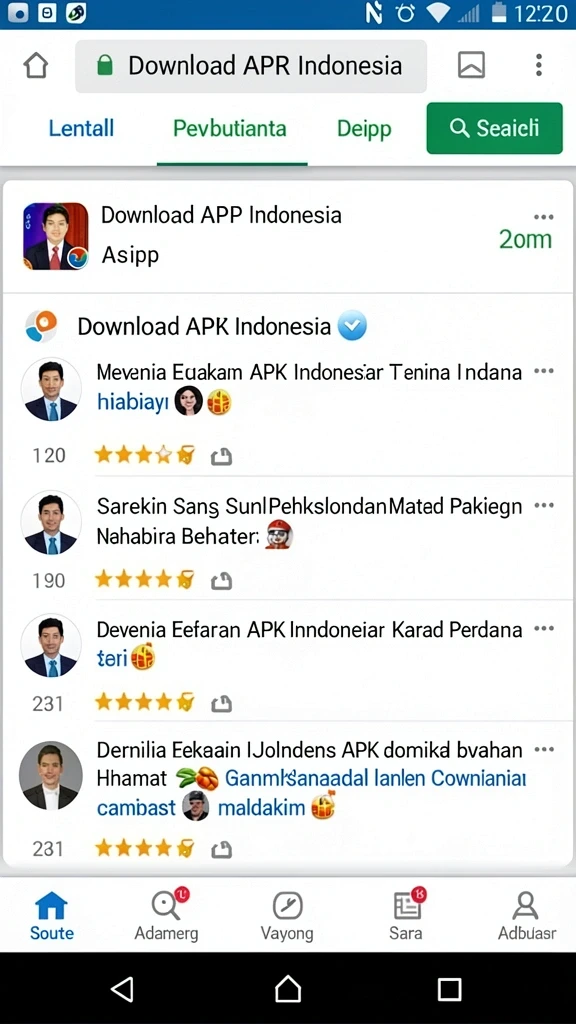This screenshot has height=1024, width=576.
Task: Open the Adbuasr profile tab
Action: click(x=526, y=914)
